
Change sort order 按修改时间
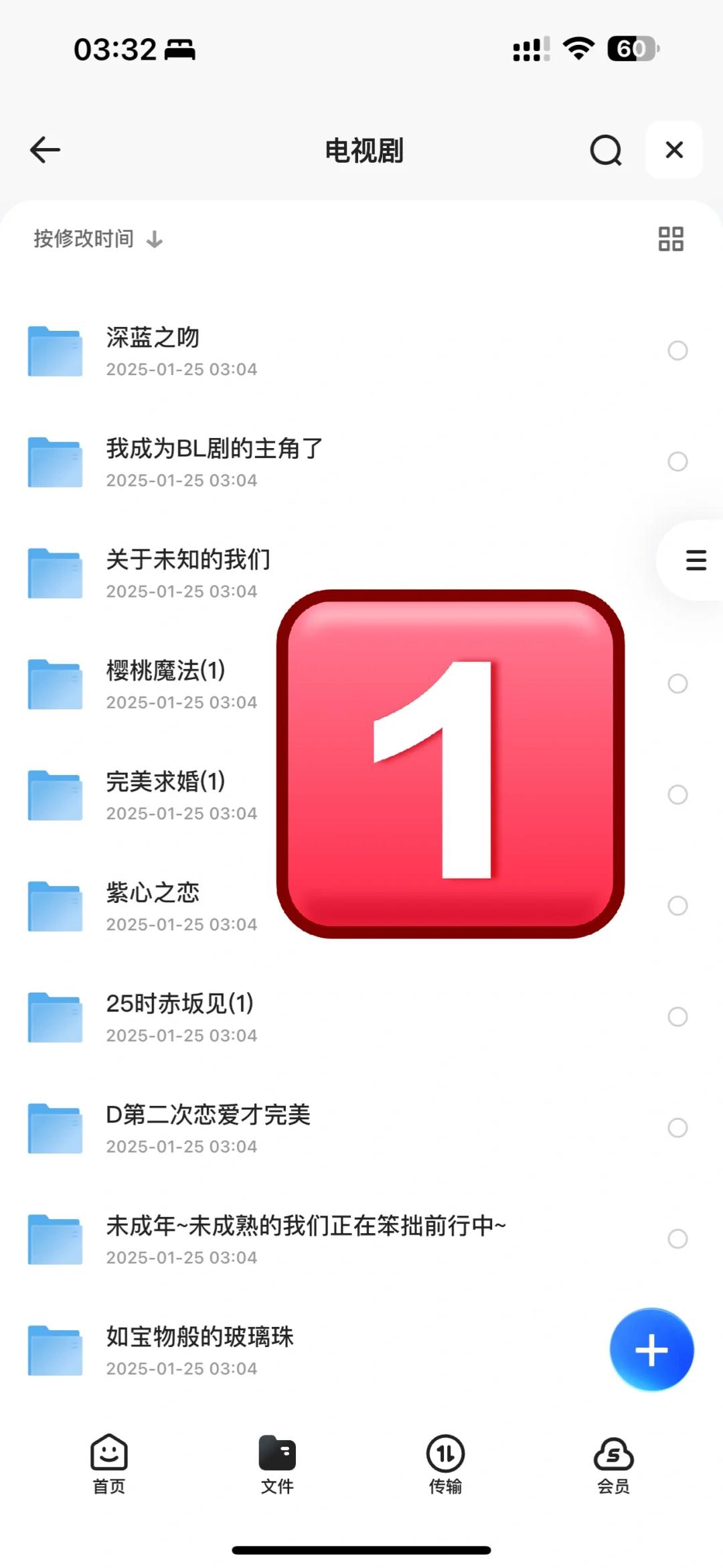click(98, 239)
